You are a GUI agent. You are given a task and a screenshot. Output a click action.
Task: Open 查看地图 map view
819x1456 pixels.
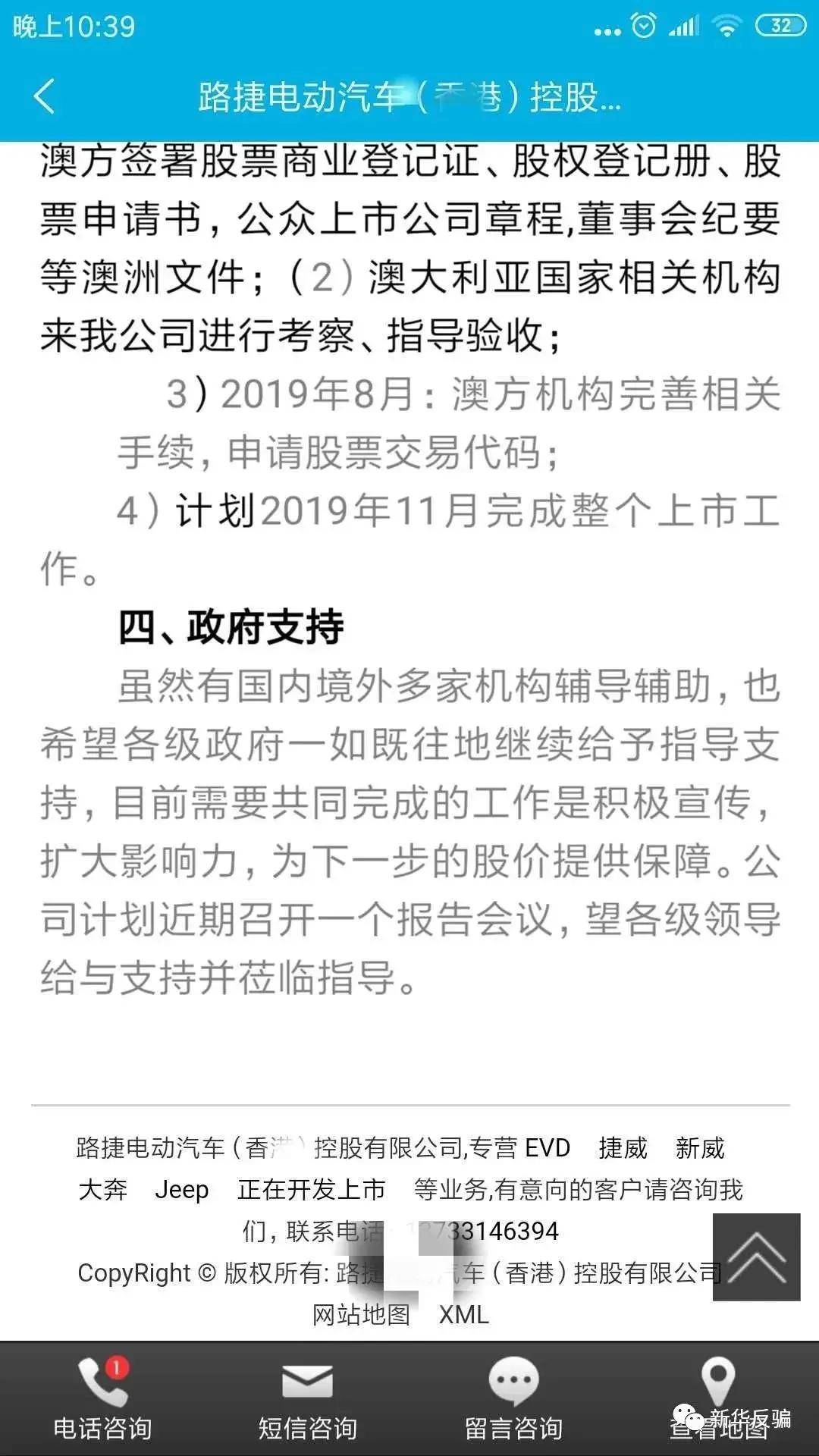click(717, 1399)
